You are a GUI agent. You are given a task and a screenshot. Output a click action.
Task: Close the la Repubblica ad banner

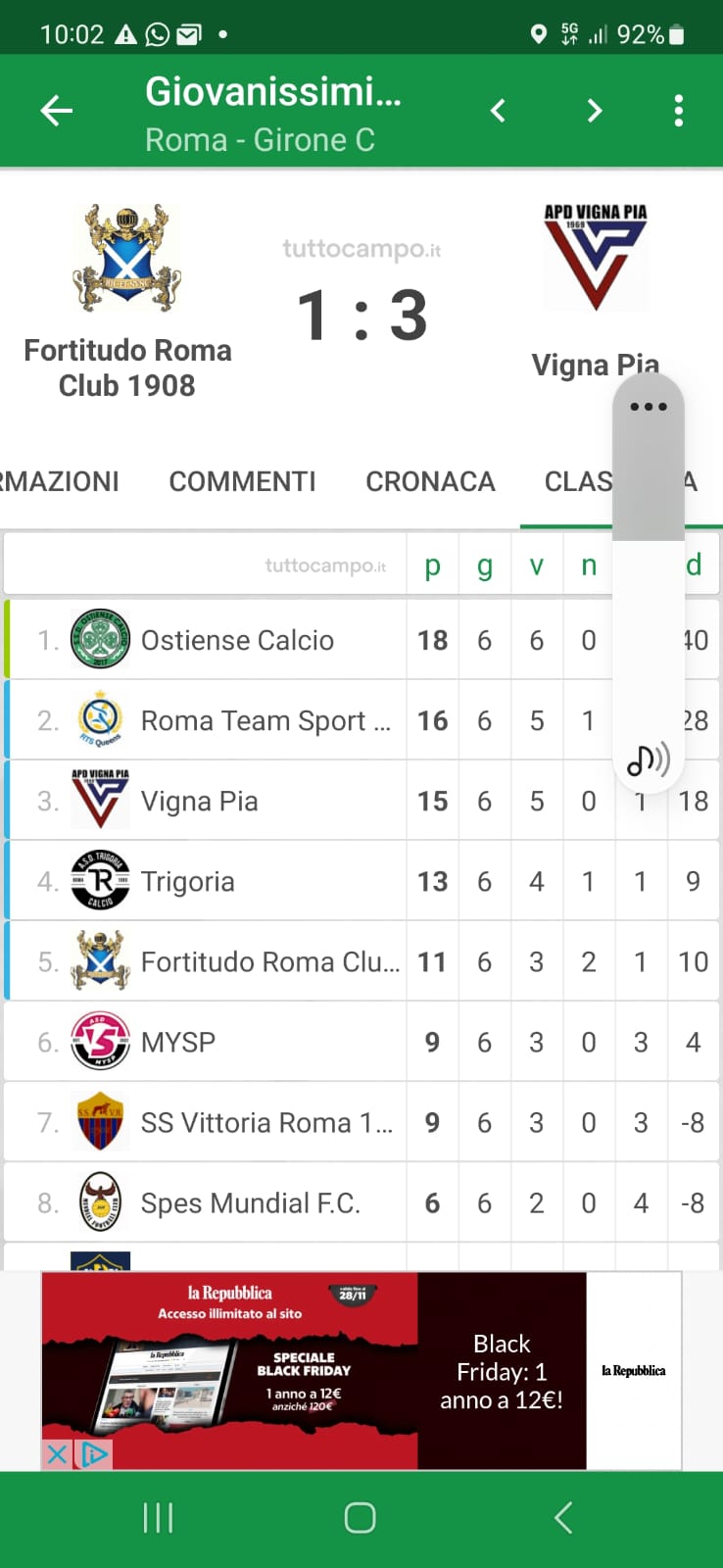click(57, 1454)
